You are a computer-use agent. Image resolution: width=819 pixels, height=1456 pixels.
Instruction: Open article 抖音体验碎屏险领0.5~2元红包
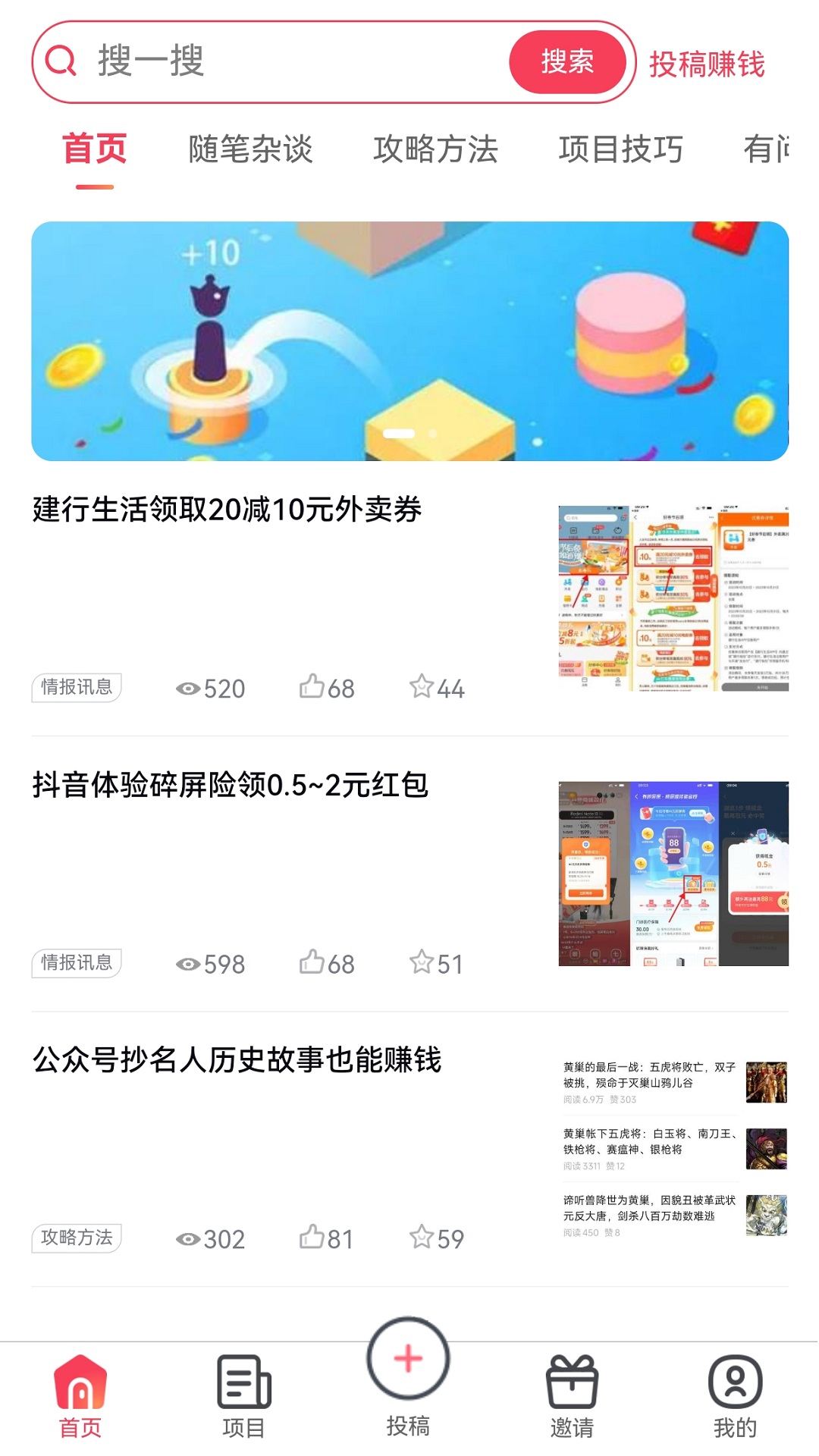231,785
